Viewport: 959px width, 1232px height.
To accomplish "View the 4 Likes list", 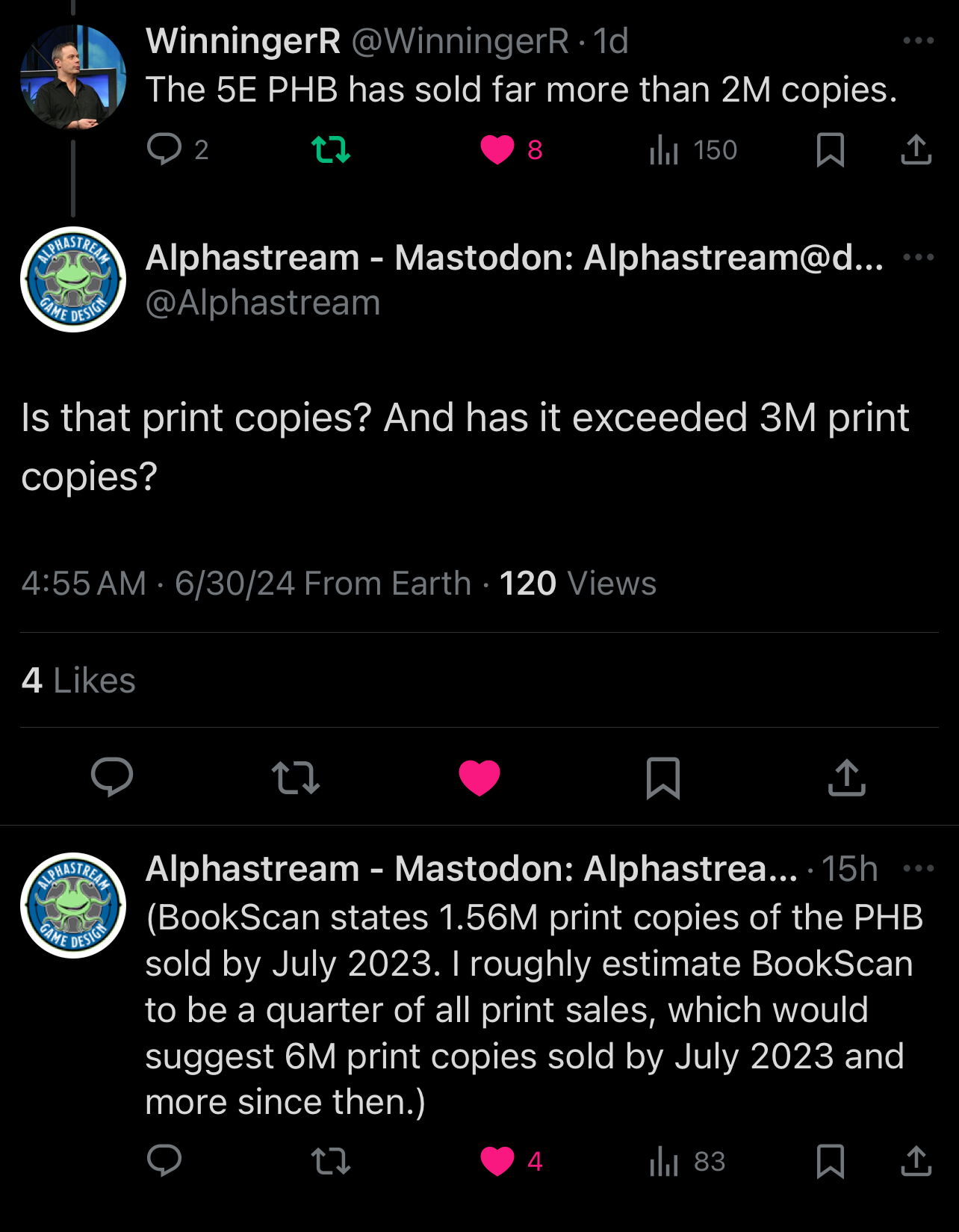I will (78, 681).
